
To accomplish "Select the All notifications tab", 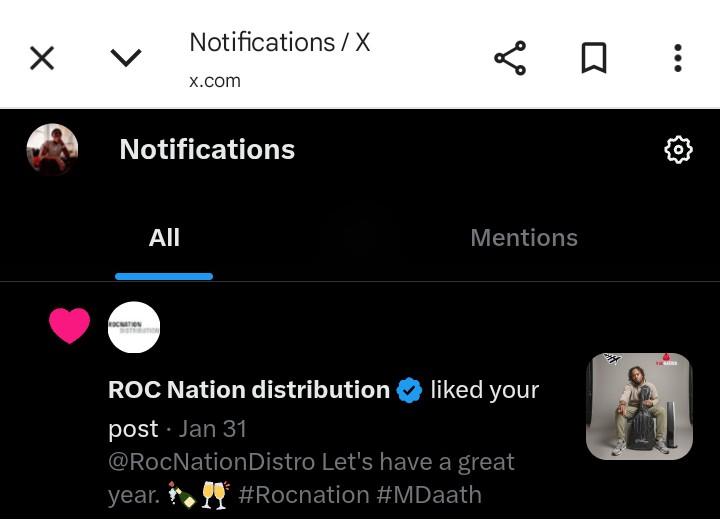I will (x=164, y=238).
